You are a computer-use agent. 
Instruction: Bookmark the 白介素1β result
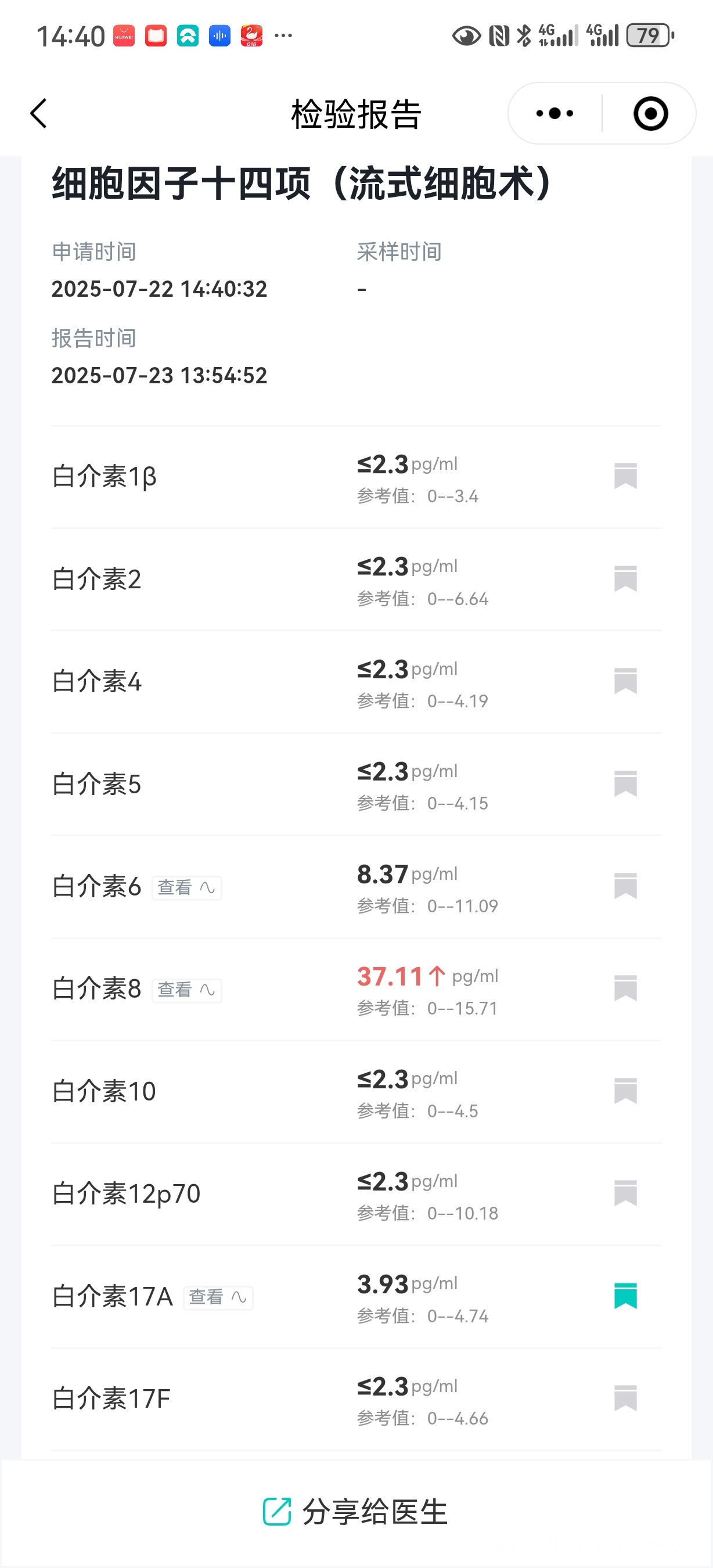point(625,476)
